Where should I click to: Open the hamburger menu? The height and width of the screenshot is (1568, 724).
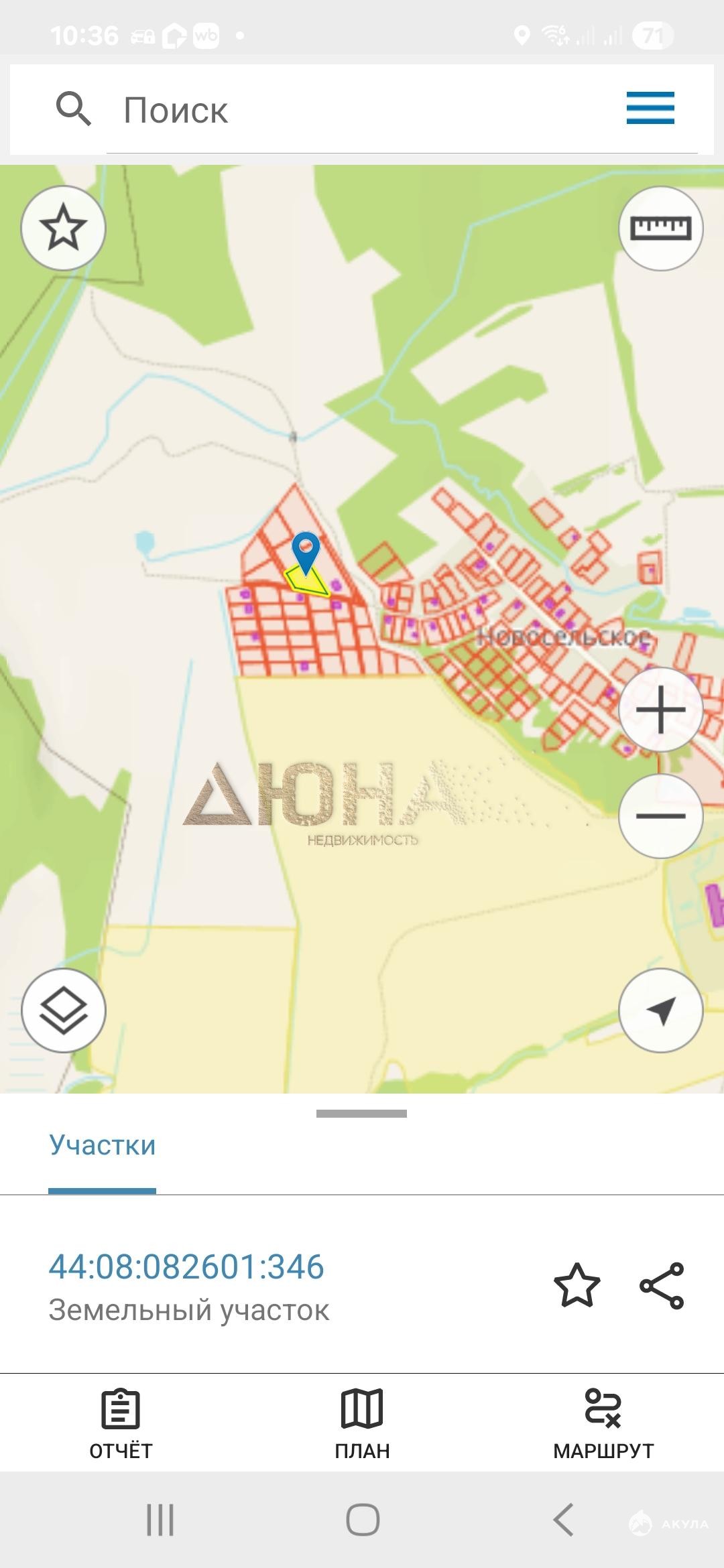click(650, 109)
